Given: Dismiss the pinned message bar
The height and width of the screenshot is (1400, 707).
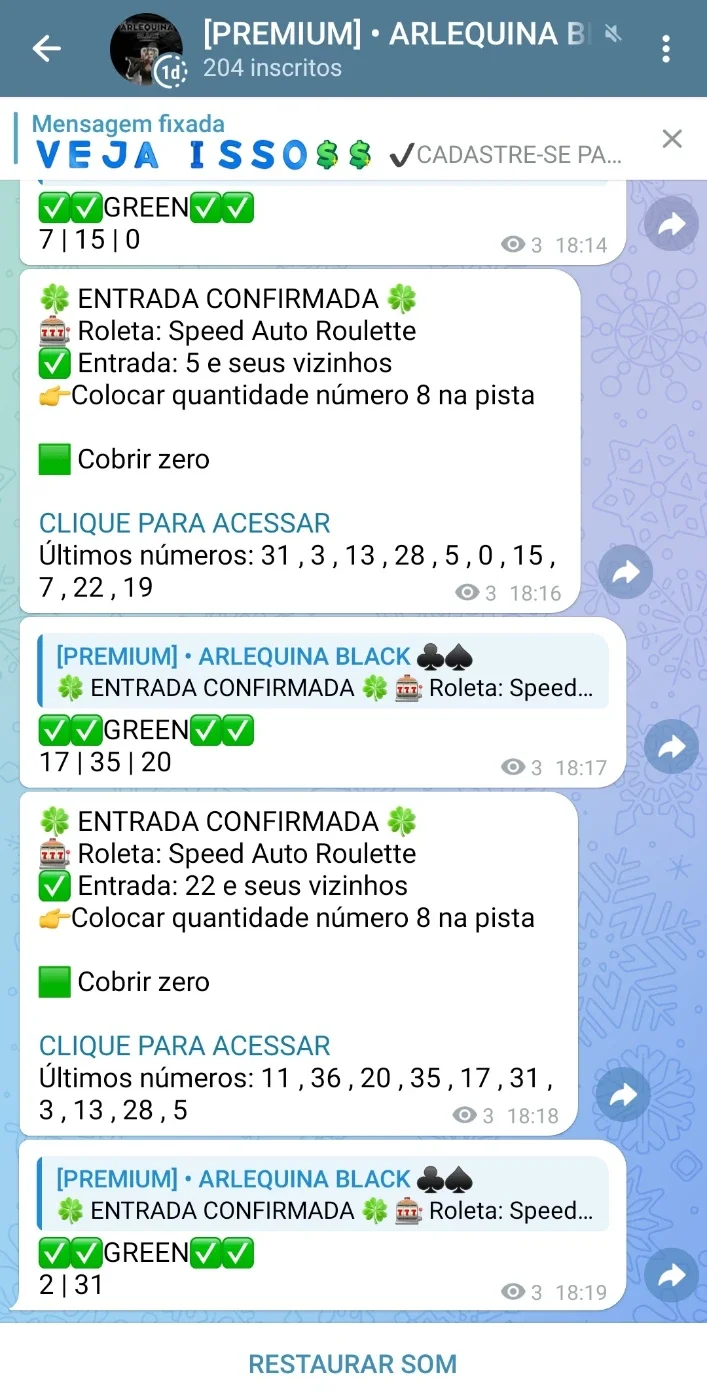Looking at the screenshot, I should coord(672,139).
